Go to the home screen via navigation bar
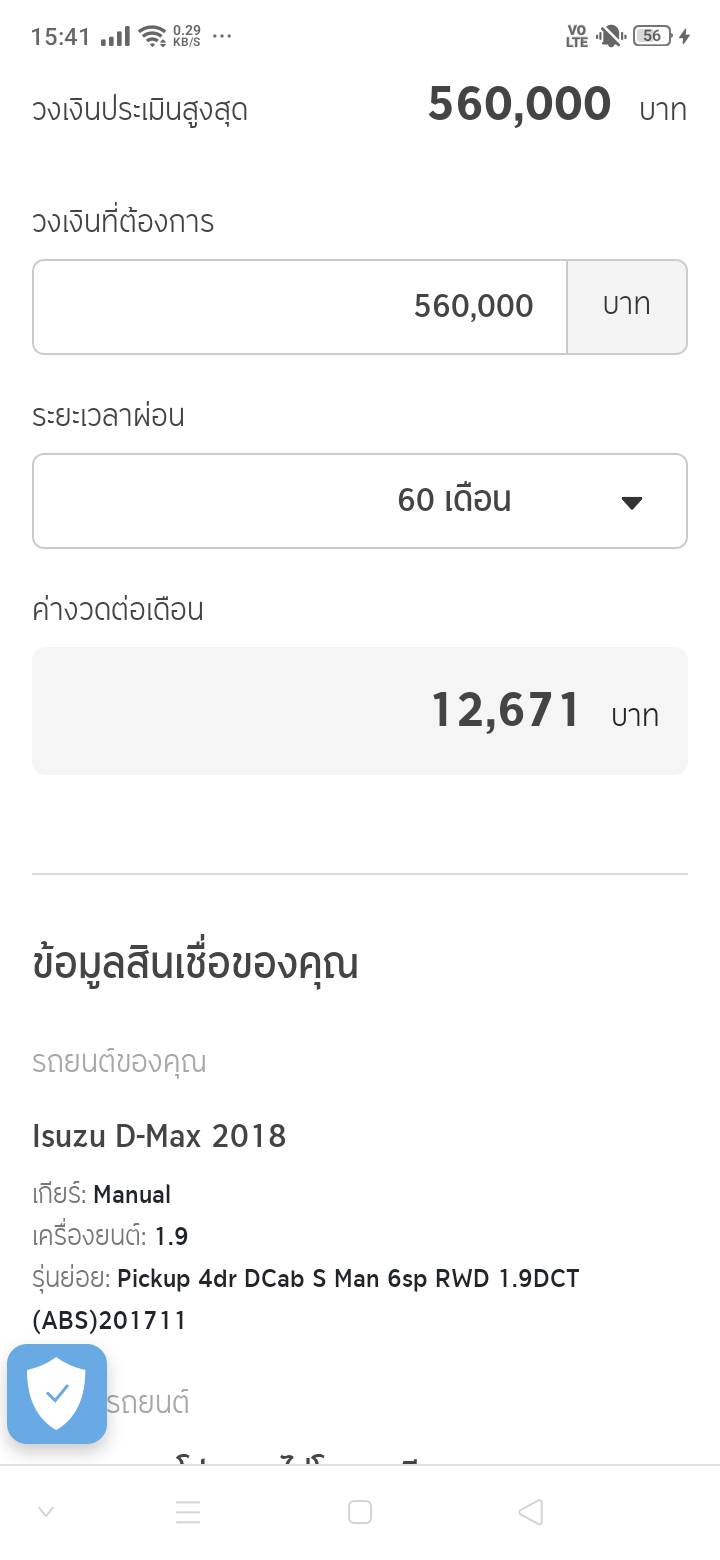 tap(360, 1512)
